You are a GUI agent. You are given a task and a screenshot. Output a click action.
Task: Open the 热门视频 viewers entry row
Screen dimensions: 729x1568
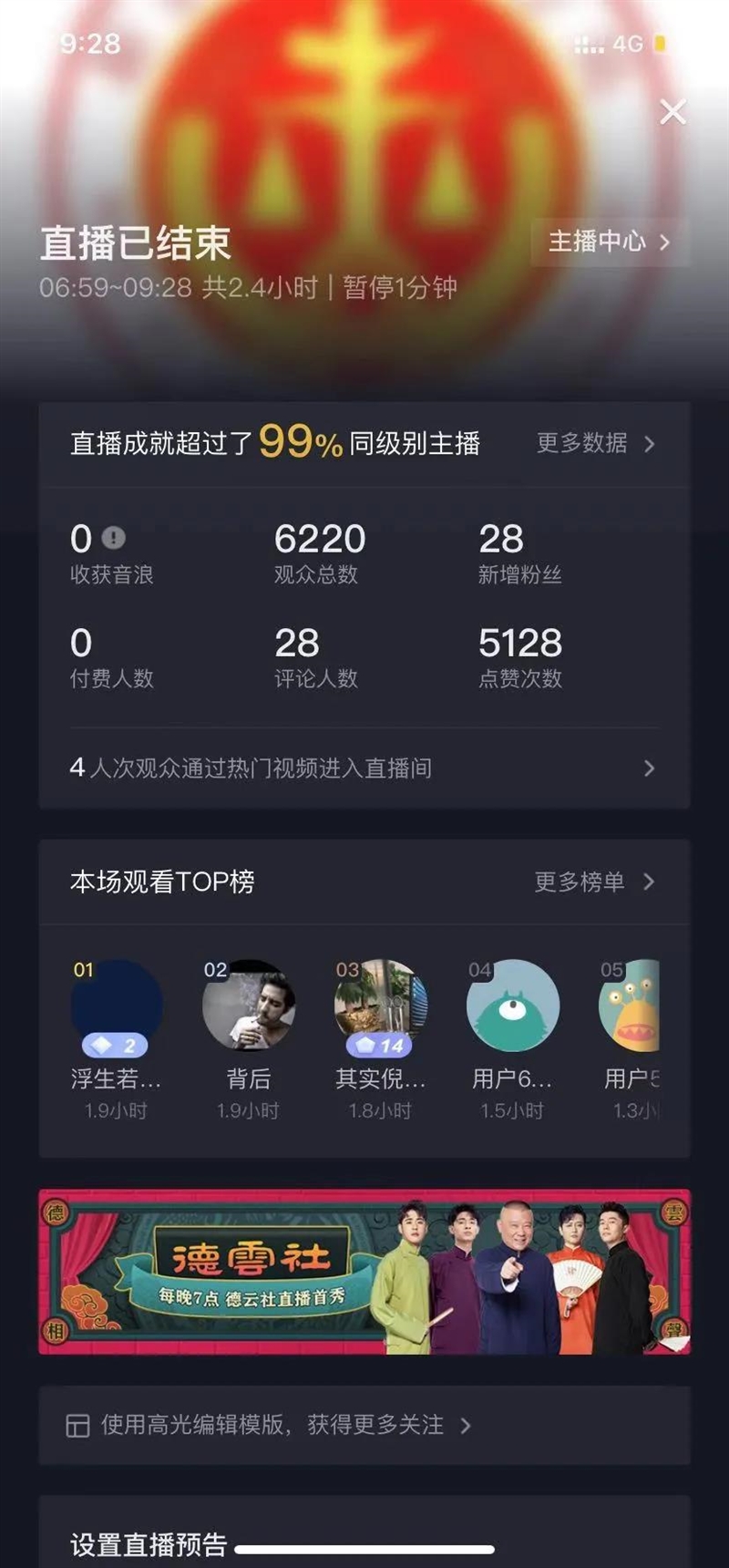click(363, 768)
